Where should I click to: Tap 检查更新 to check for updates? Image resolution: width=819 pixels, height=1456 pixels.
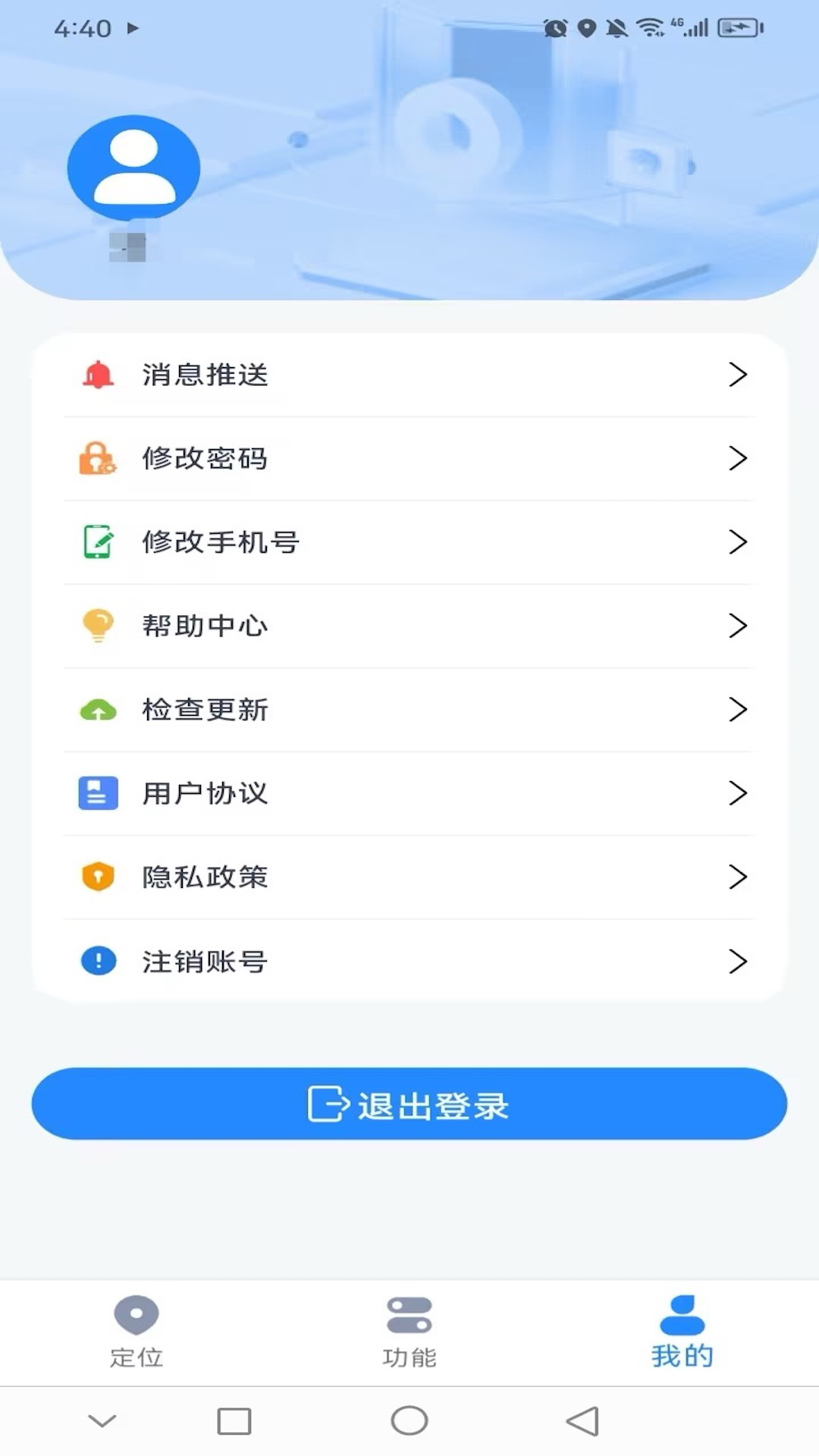[409, 710]
